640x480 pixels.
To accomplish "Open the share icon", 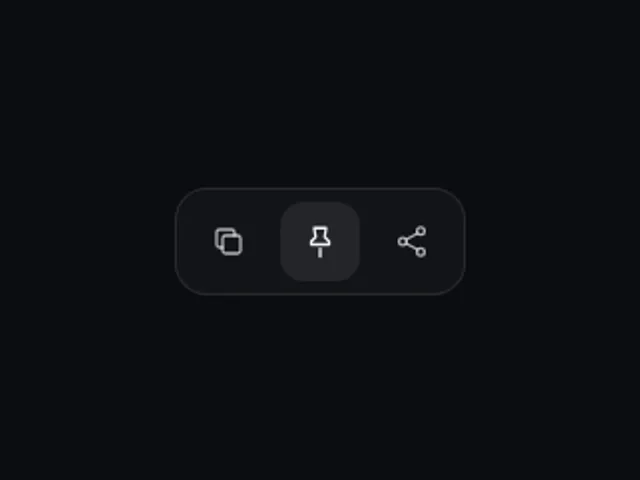I will [x=412, y=242].
